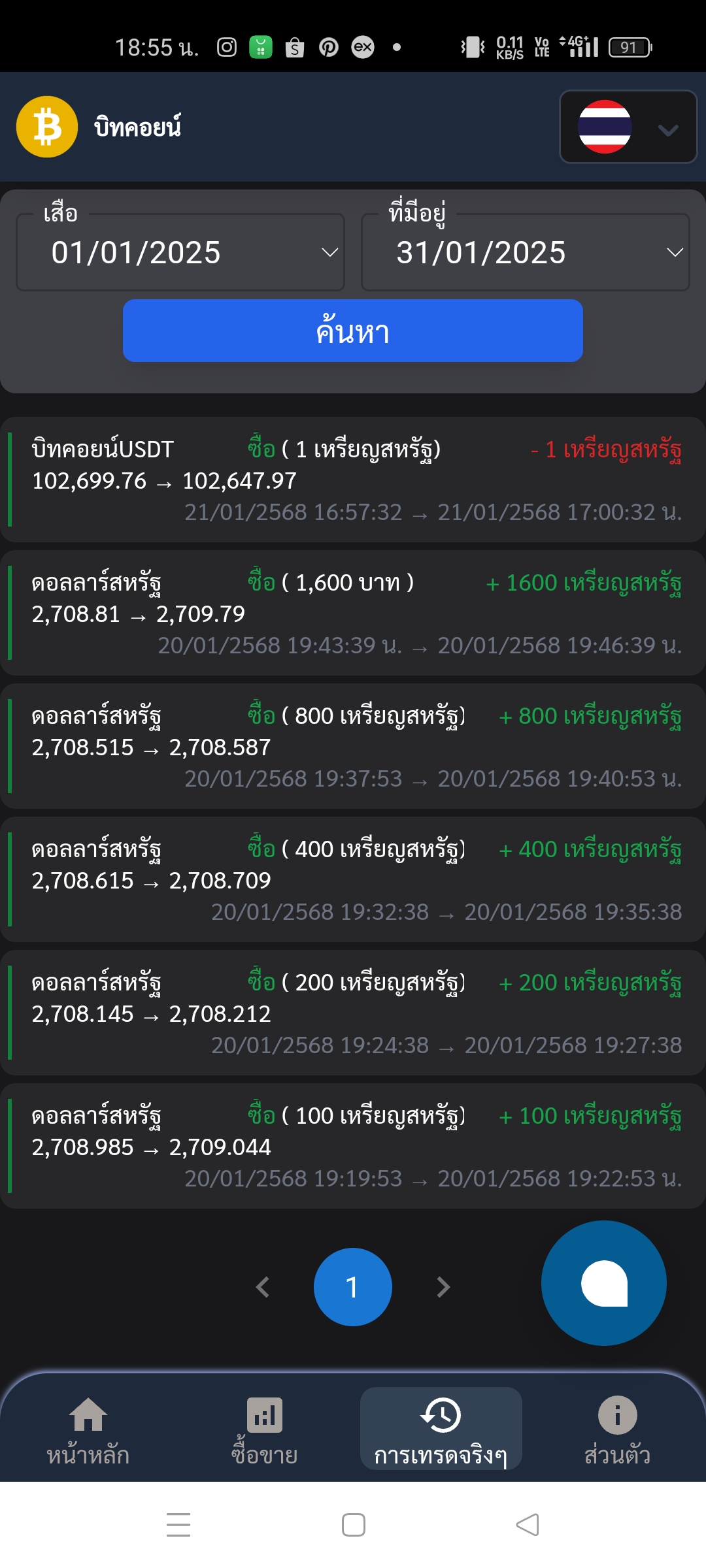706x1568 pixels.
Task: Switch to the ซื้อขาย trade tab
Action: (x=265, y=1431)
